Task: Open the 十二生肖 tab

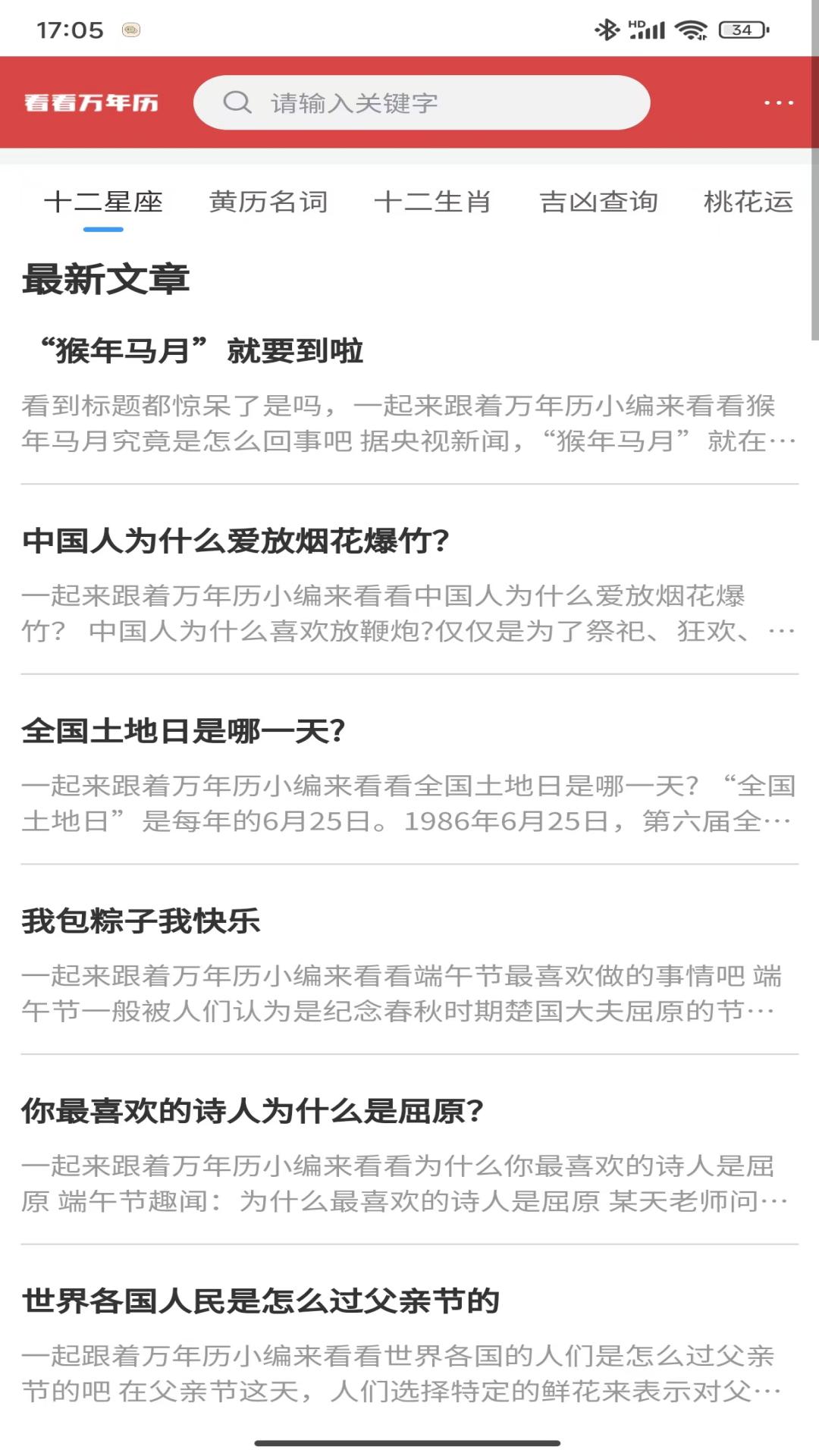Action: click(434, 202)
